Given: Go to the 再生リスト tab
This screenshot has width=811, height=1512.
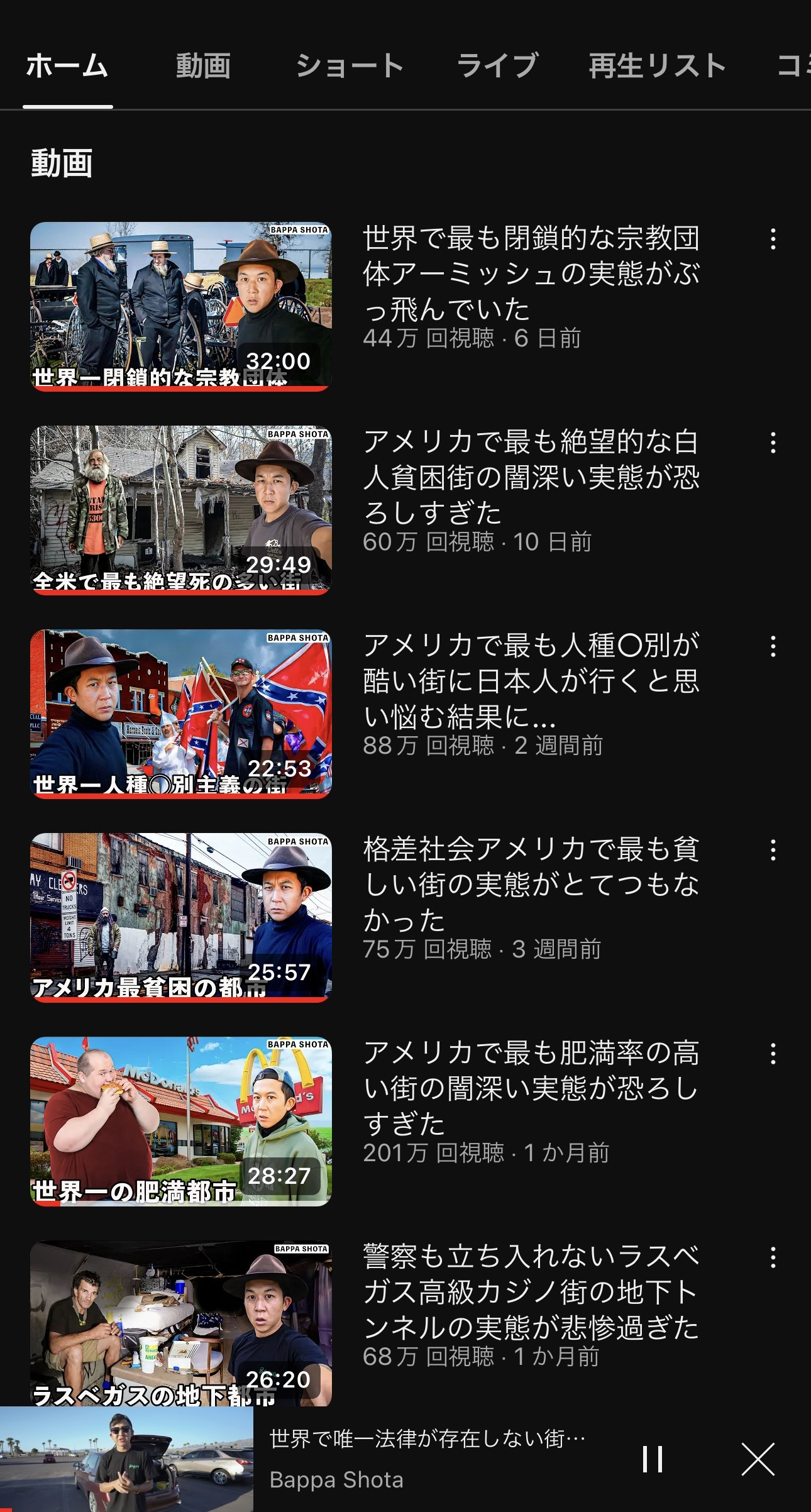Looking at the screenshot, I should click(x=657, y=66).
